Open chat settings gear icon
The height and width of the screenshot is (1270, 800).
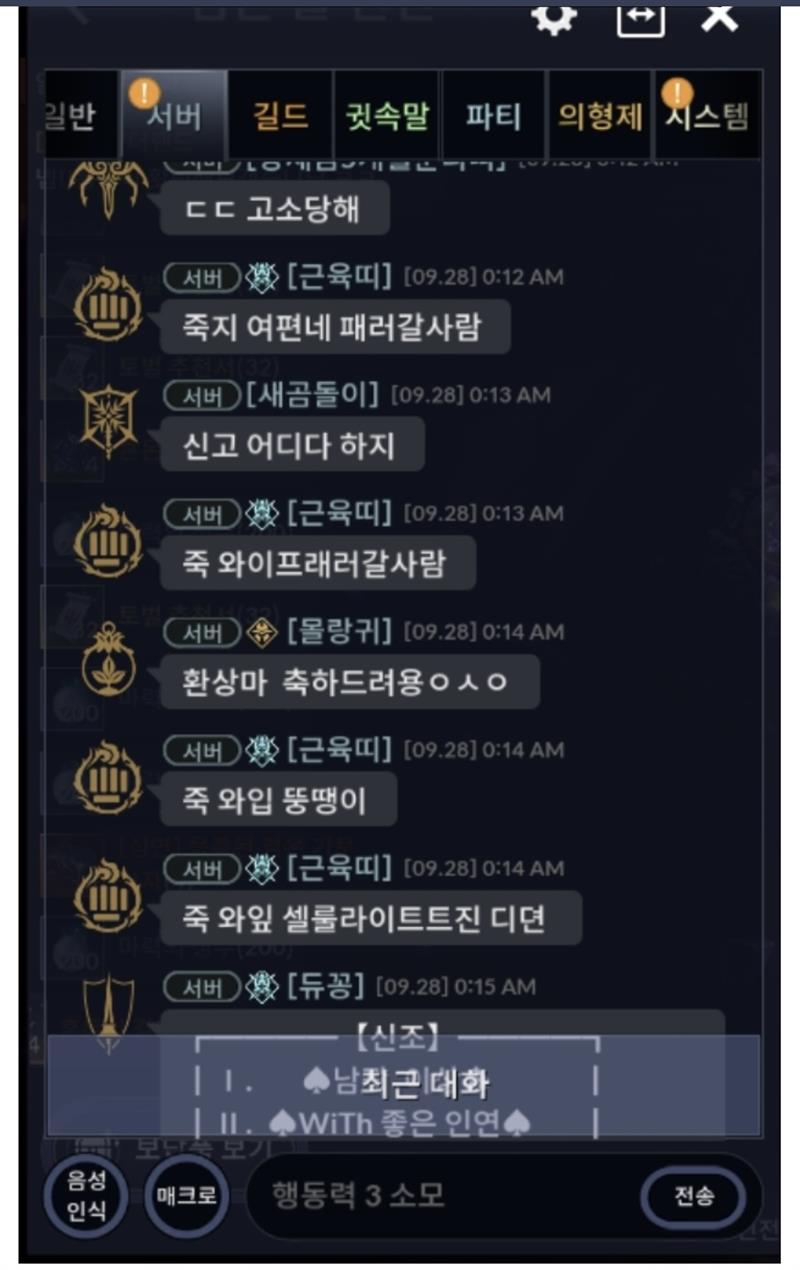click(x=554, y=17)
